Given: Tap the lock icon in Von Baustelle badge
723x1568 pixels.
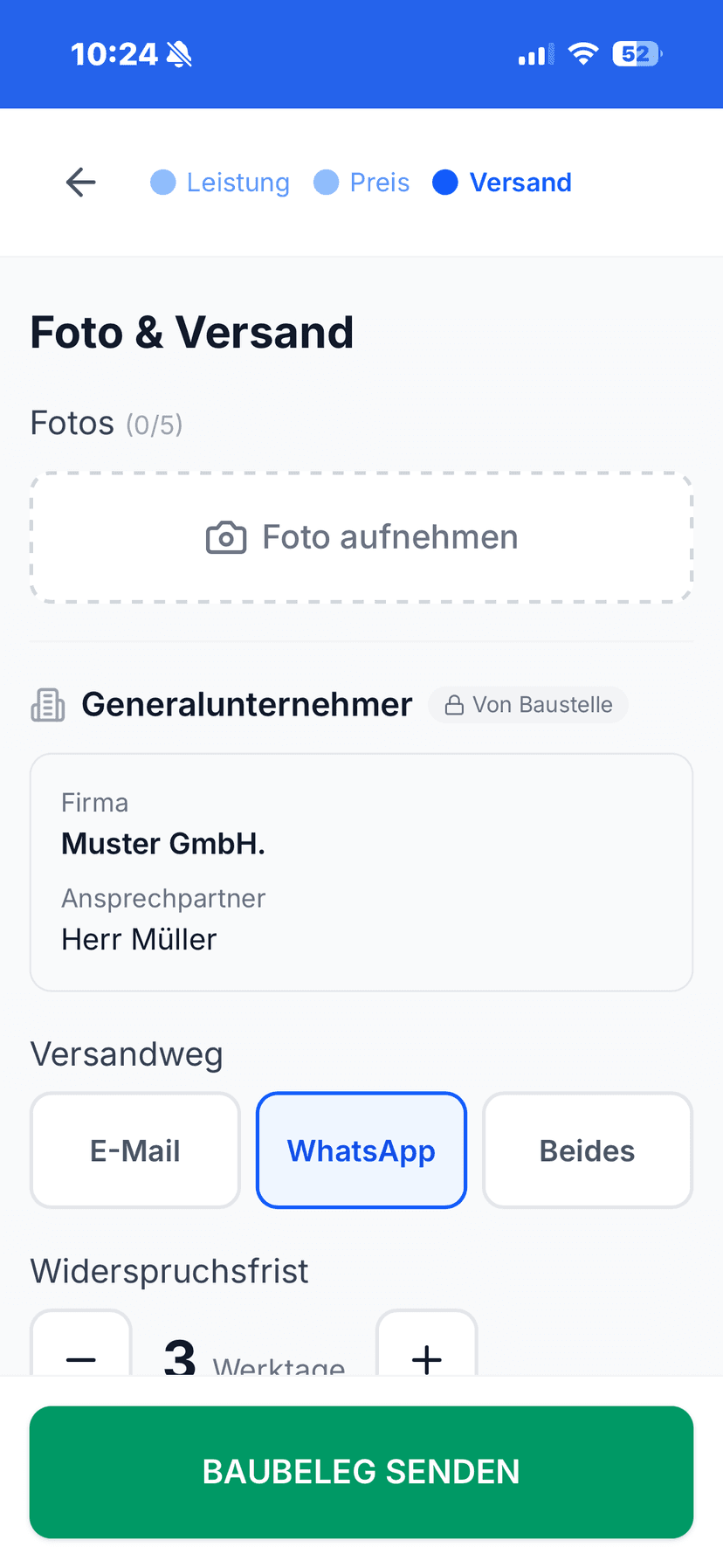Looking at the screenshot, I should coord(455,704).
